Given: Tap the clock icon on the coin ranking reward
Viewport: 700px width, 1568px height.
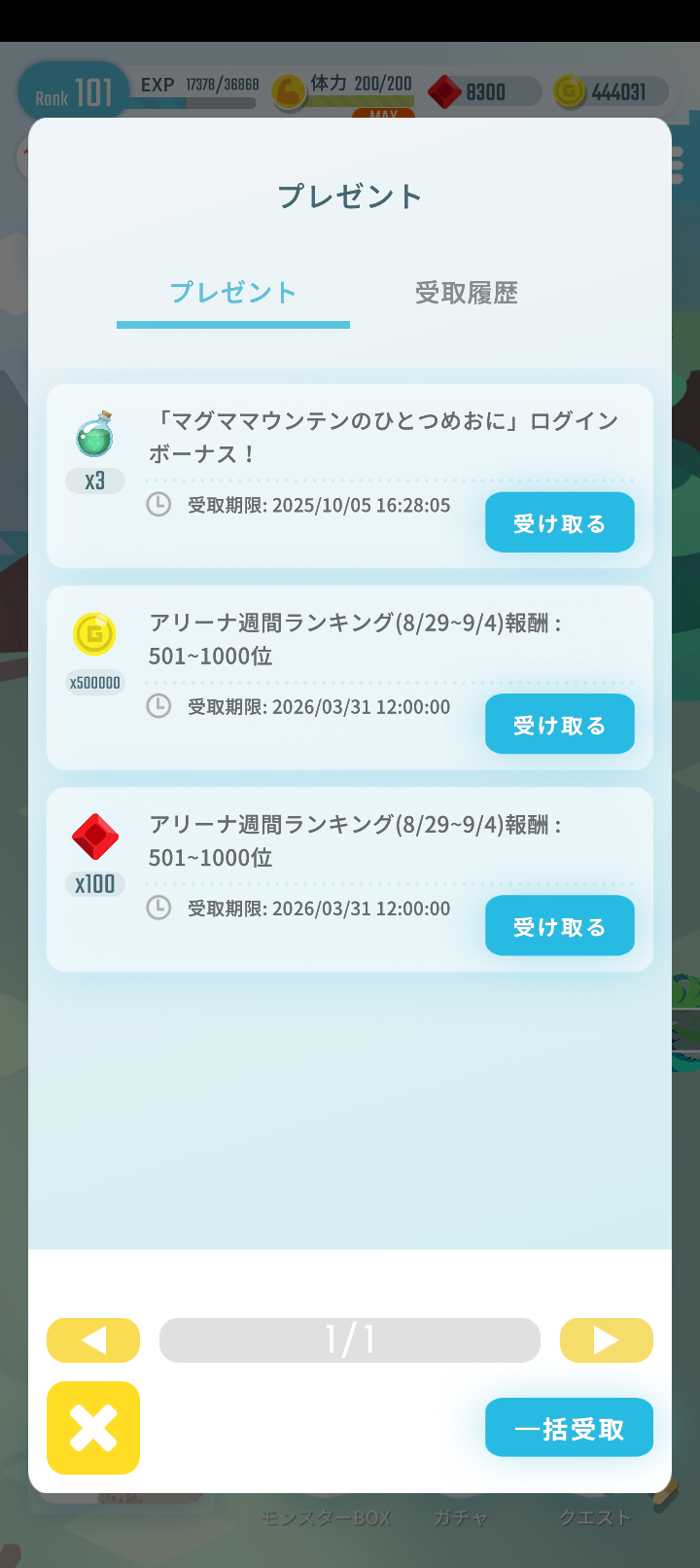Looking at the screenshot, I should coord(158,707).
